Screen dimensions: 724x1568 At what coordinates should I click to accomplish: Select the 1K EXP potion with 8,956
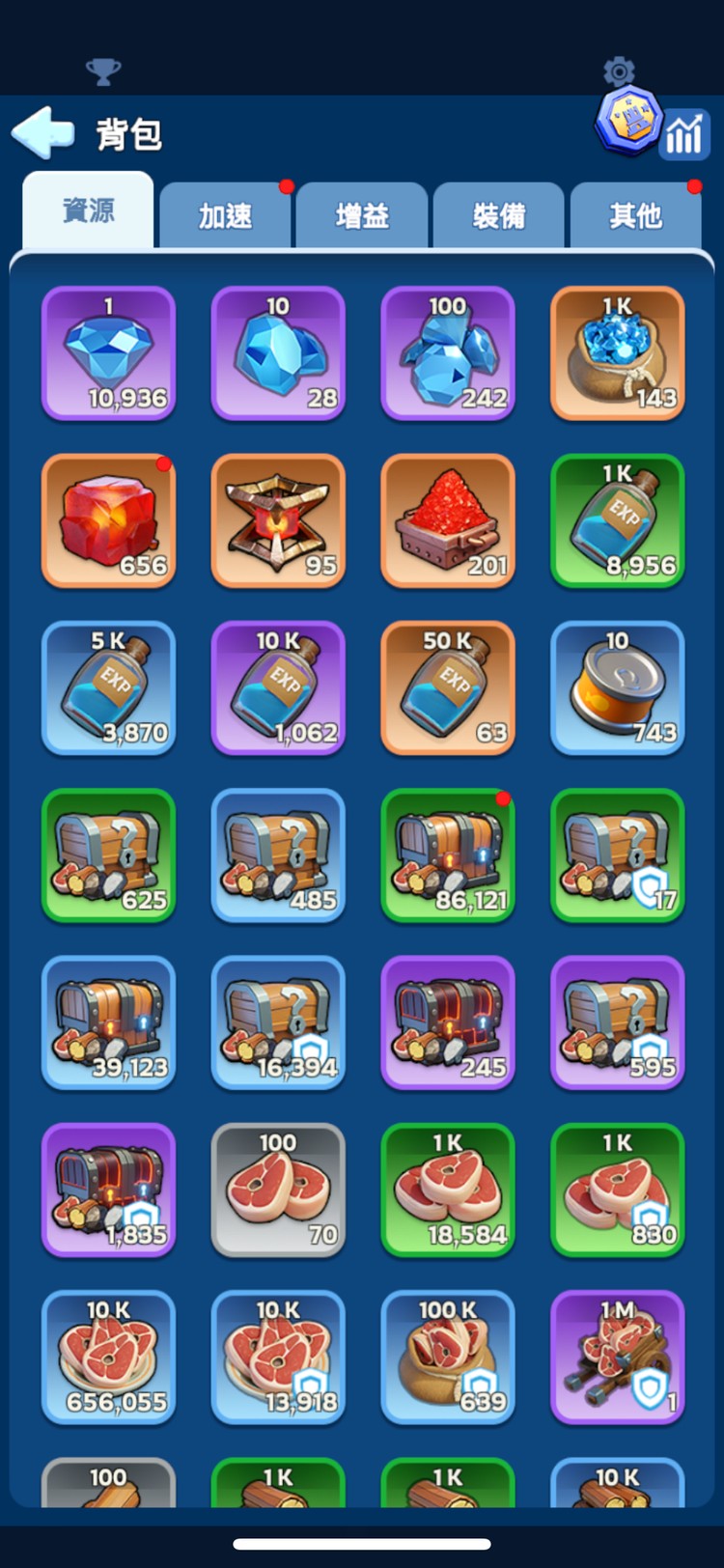pyautogui.click(x=618, y=521)
